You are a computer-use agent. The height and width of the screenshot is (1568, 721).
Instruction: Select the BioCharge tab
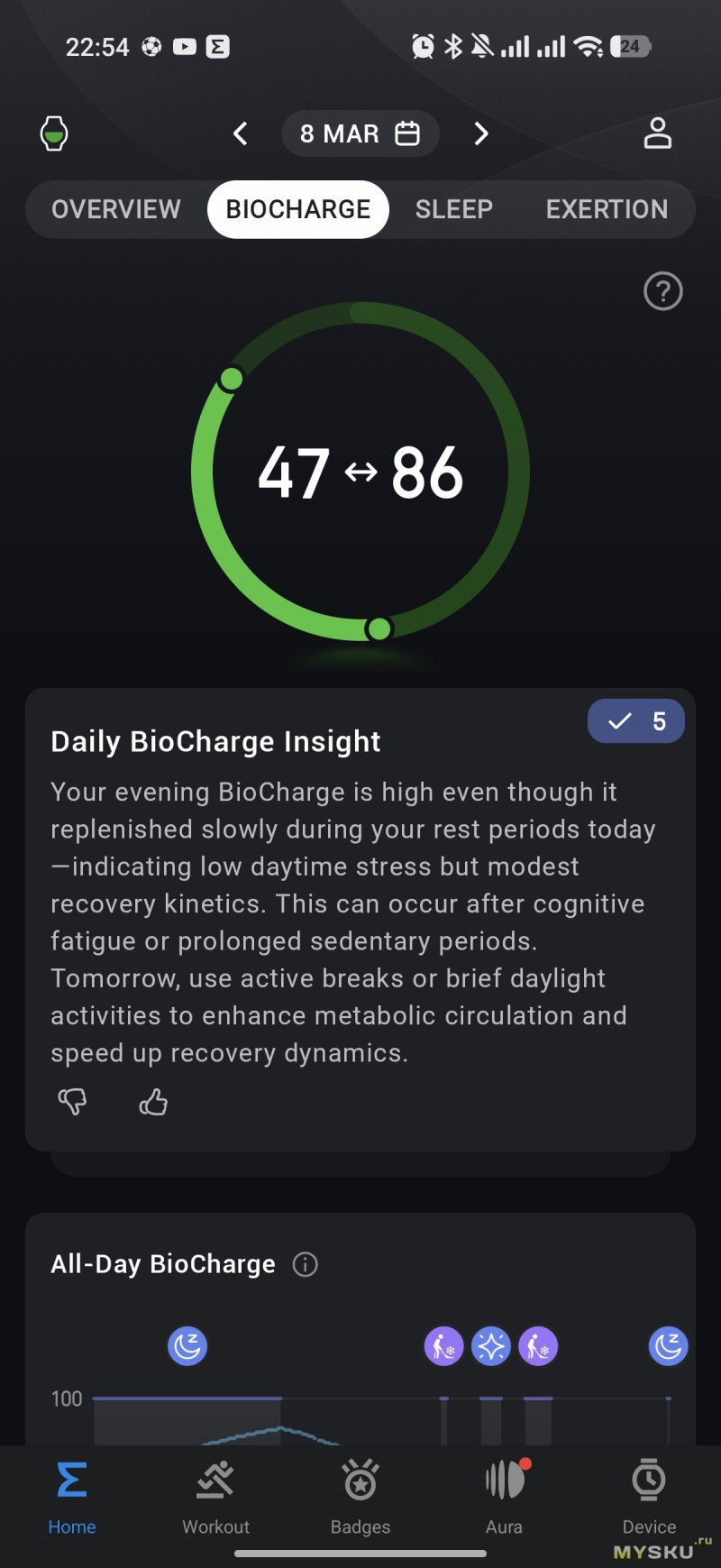pyautogui.click(x=298, y=209)
